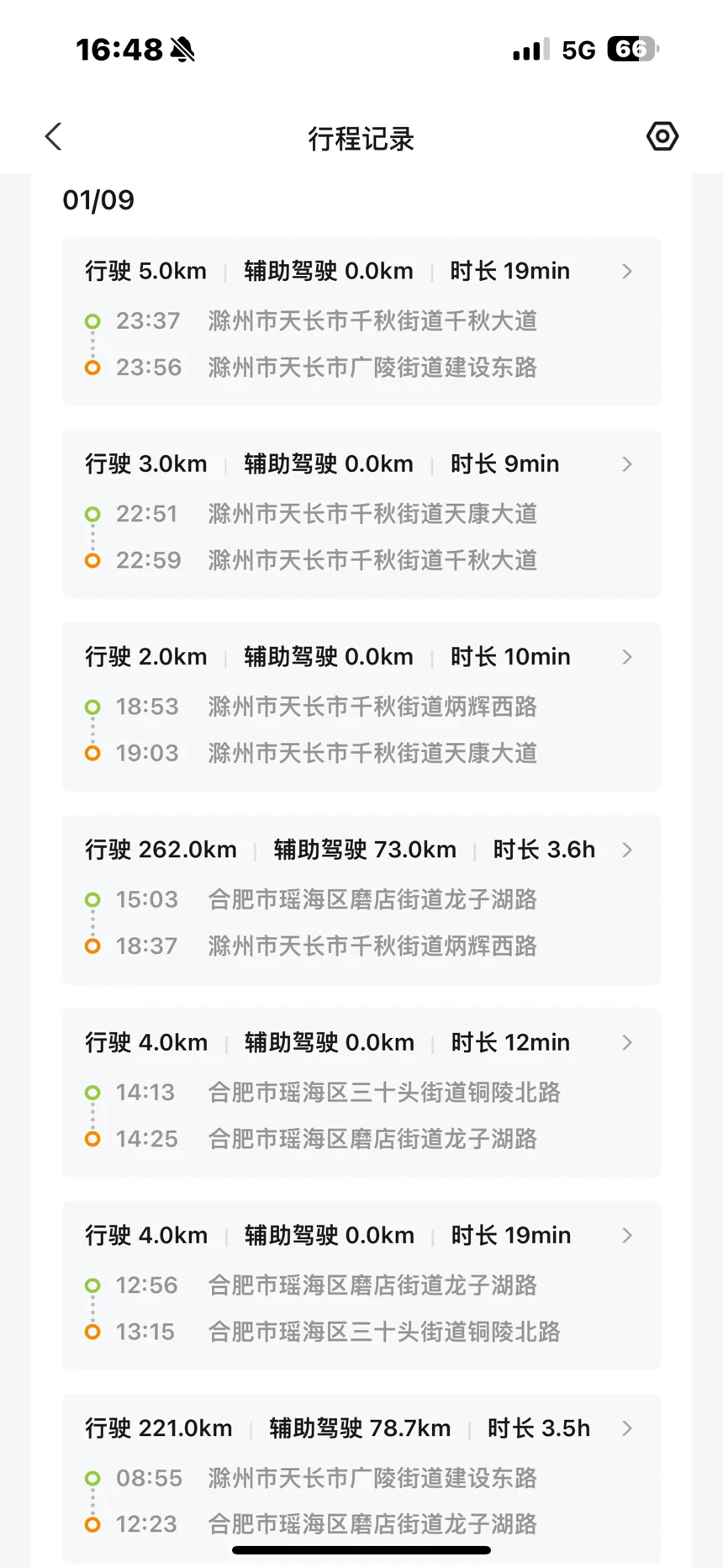The image size is (723, 1568).
Task: Go back from the 行程记录 page
Action: tap(54, 136)
